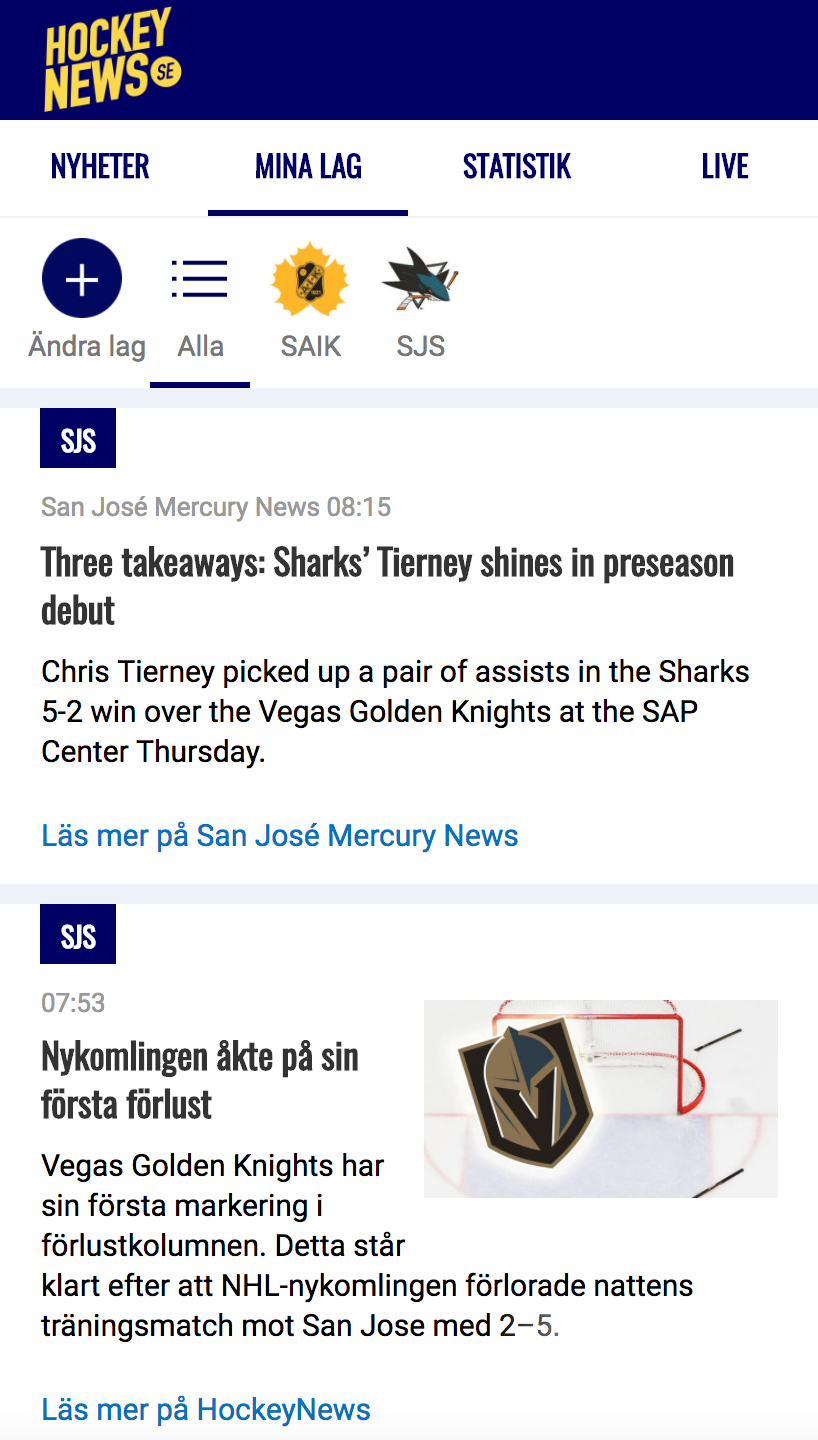The height and width of the screenshot is (1440, 818).
Task: Tap the SJS tag above Mercury News article
Action: [78, 438]
